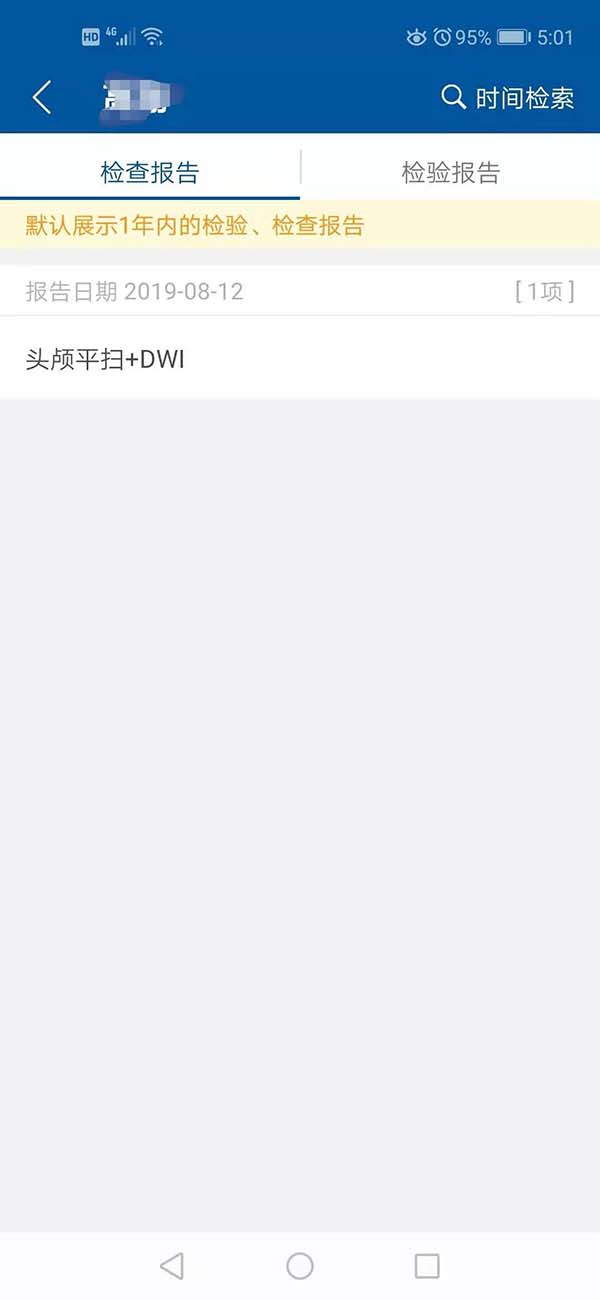600x1300 pixels.
Task: Open the 头颅平扫+DWI report
Action: [300, 358]
